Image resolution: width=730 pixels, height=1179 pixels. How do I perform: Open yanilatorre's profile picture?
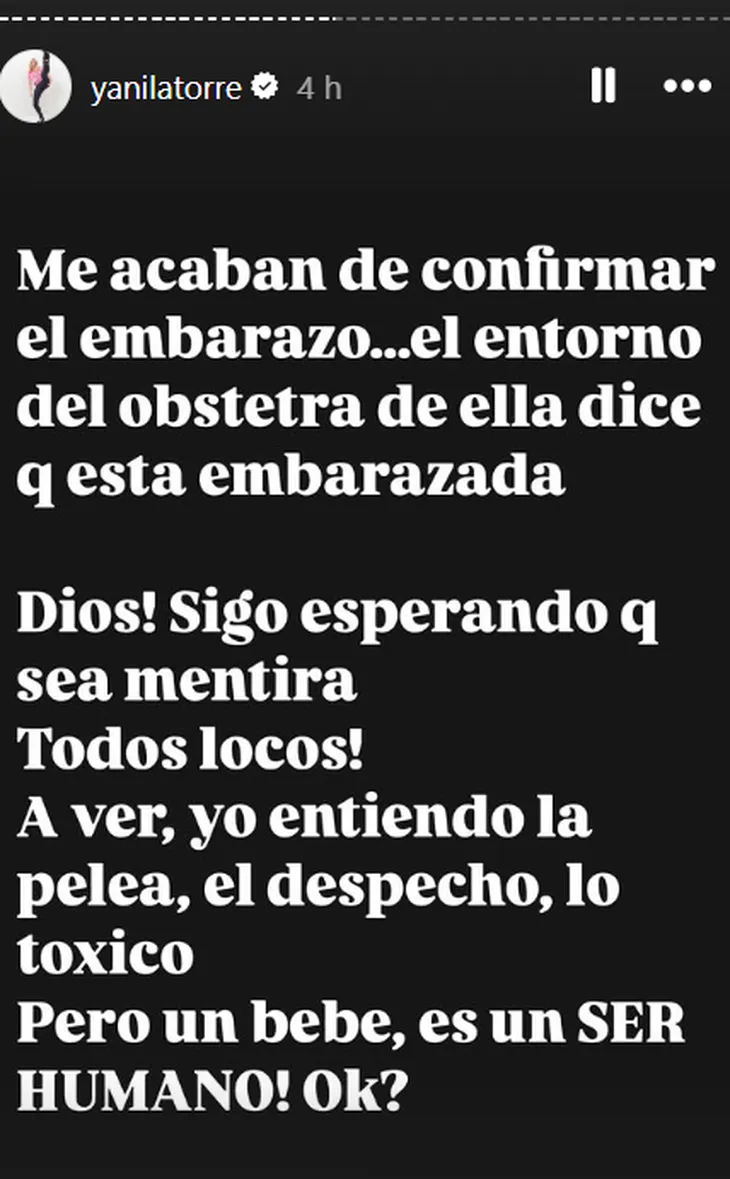pyautogui.click(x=37, y=87)
